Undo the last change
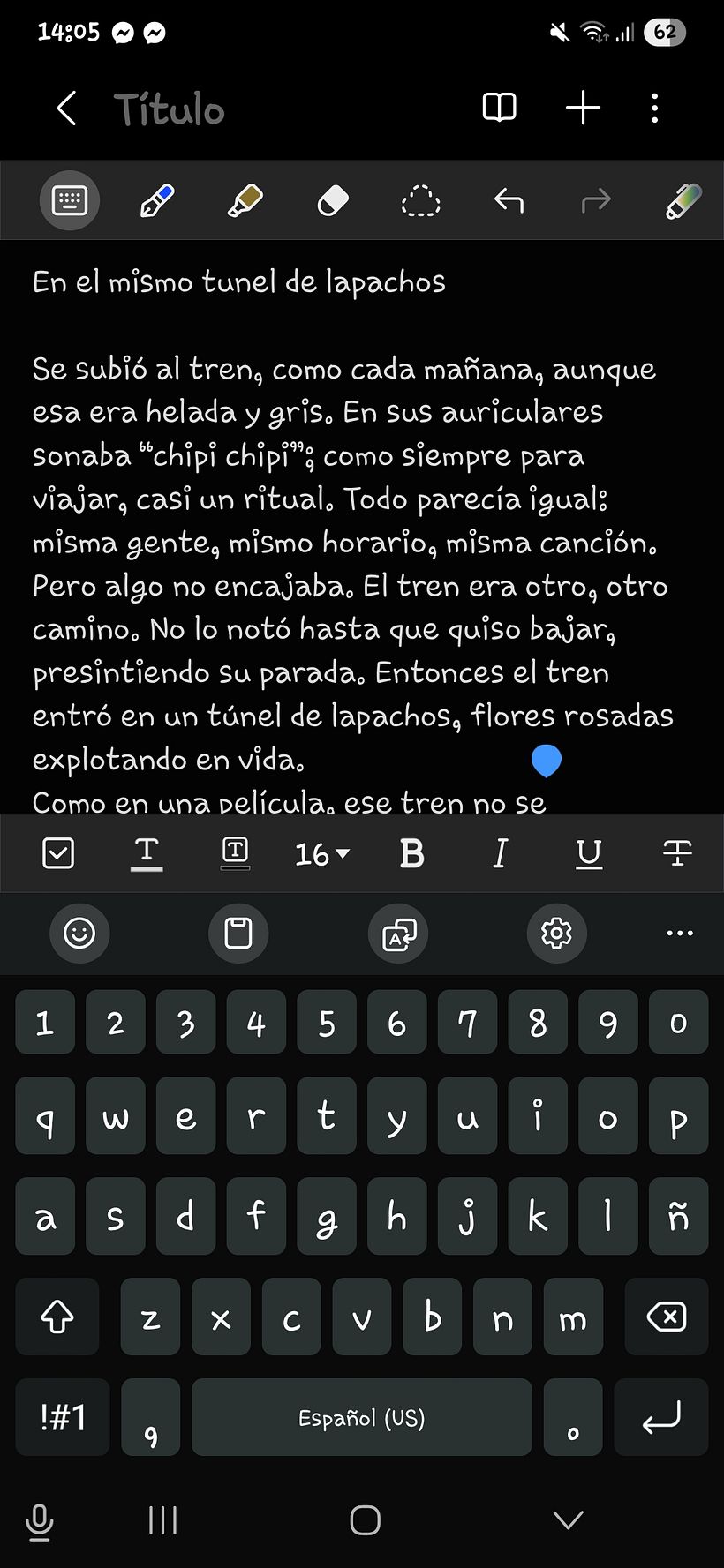724x1568 pixels. pyautogui.click(x=509, y=200)
